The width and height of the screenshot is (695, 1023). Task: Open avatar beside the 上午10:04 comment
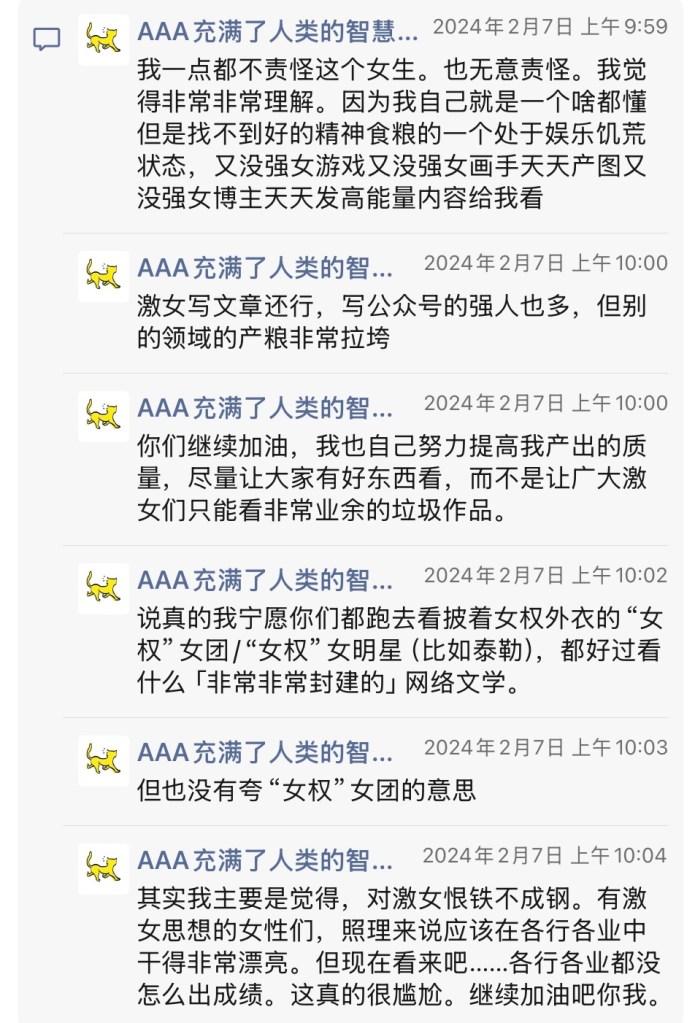[103, 868]
